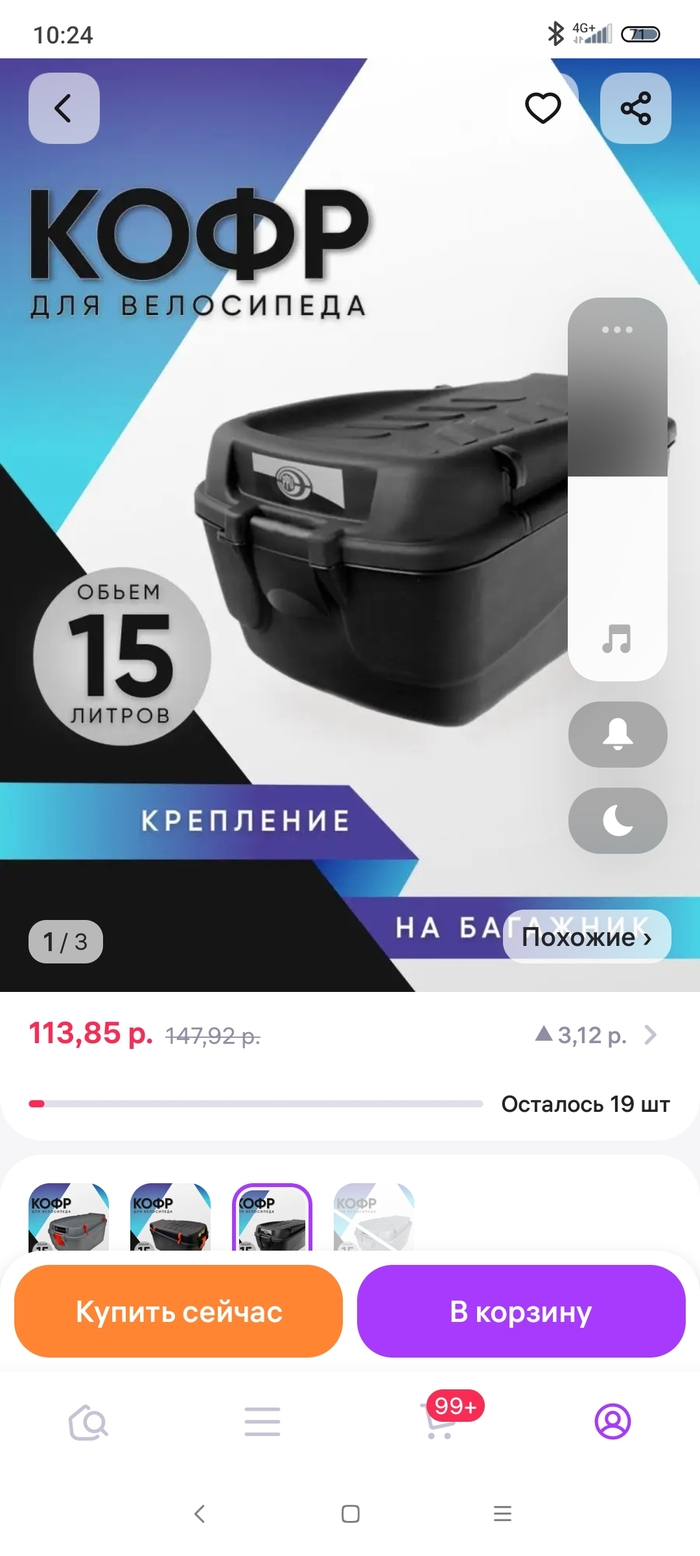The height and width of the screenshot is (1556, 700).
Task: Enable do-not-disturb moon mode
Action: point(617,821)
